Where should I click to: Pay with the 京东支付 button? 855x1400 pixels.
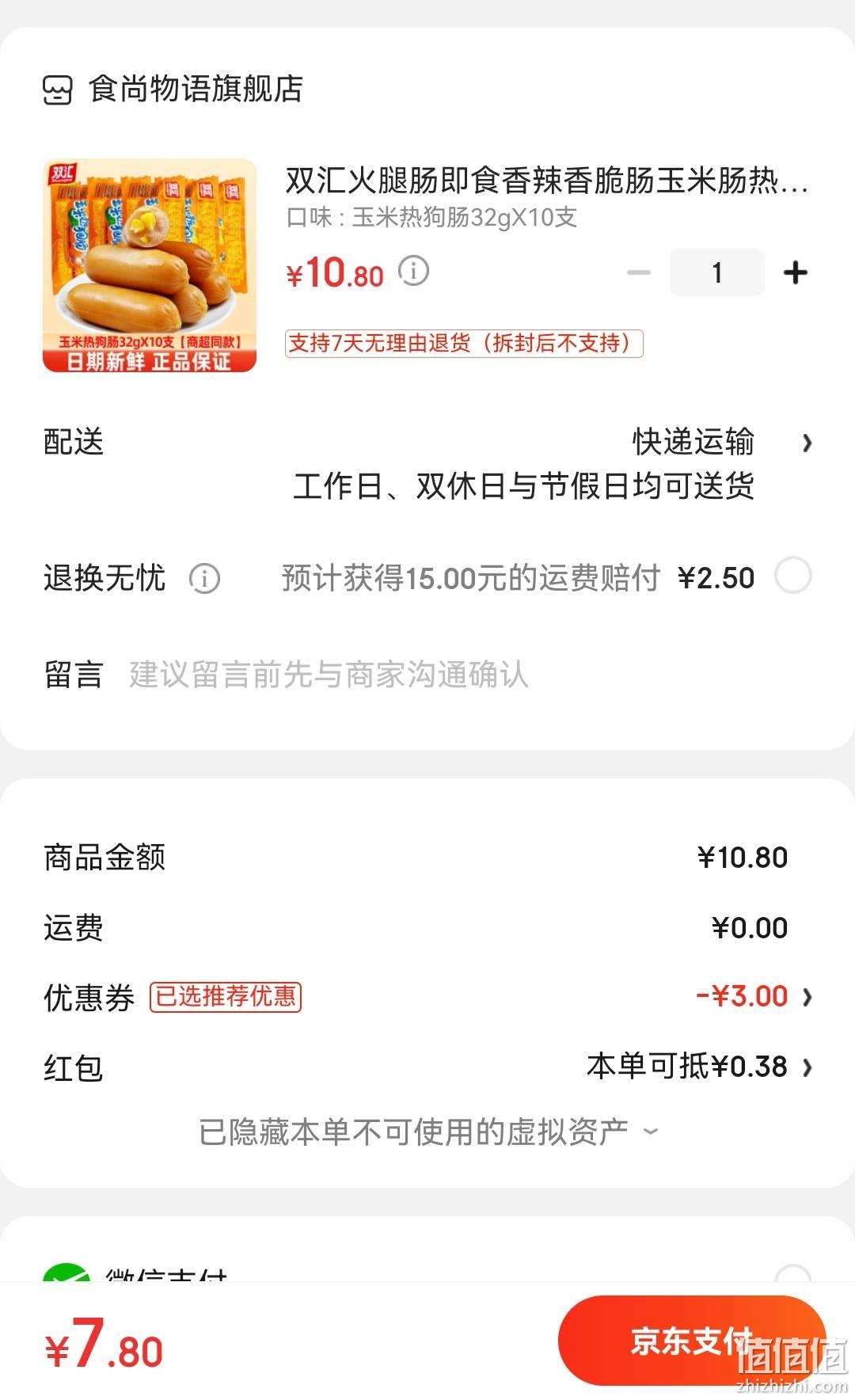click(692, 1341)
